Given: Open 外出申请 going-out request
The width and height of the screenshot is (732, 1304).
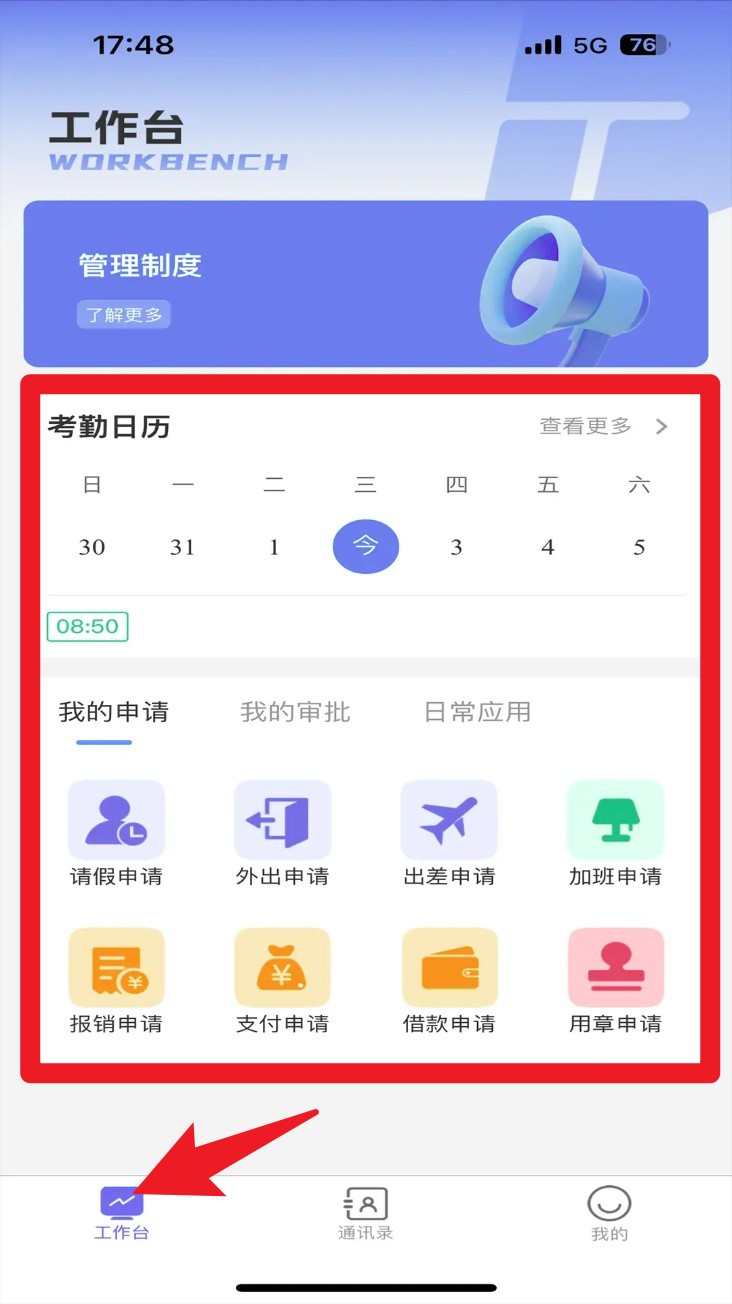Looking at the screenshot, I should click(282, 833).
